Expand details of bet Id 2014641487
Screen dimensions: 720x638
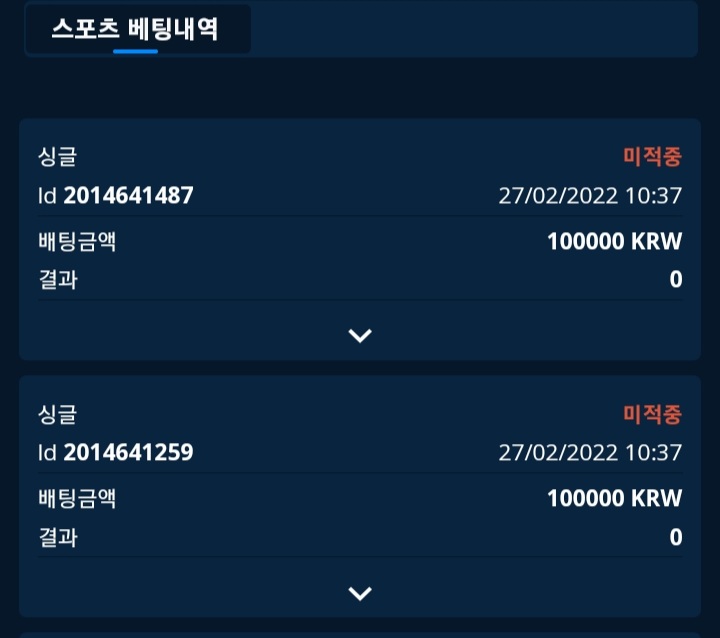(360, 336)
